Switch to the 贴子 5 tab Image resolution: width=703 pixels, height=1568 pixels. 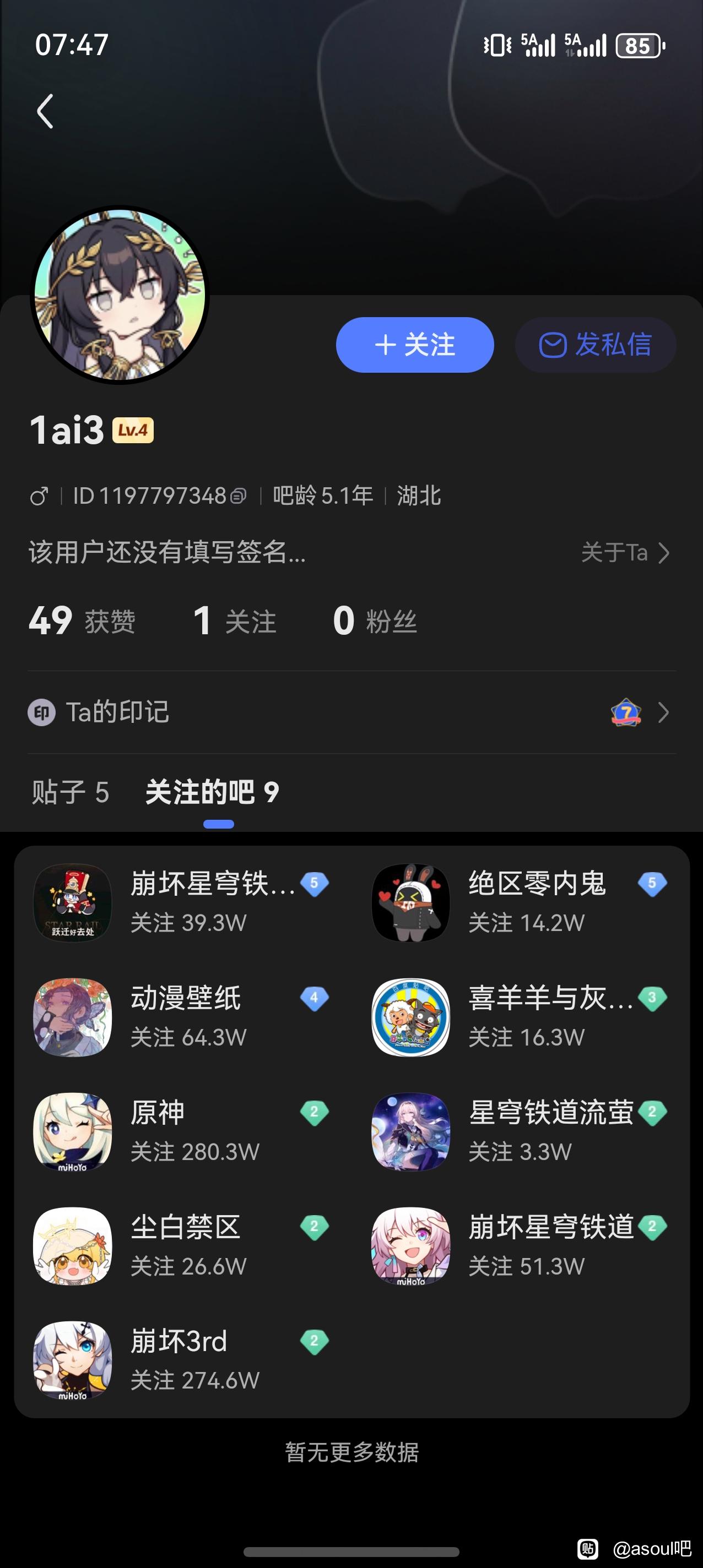point(71,792)
